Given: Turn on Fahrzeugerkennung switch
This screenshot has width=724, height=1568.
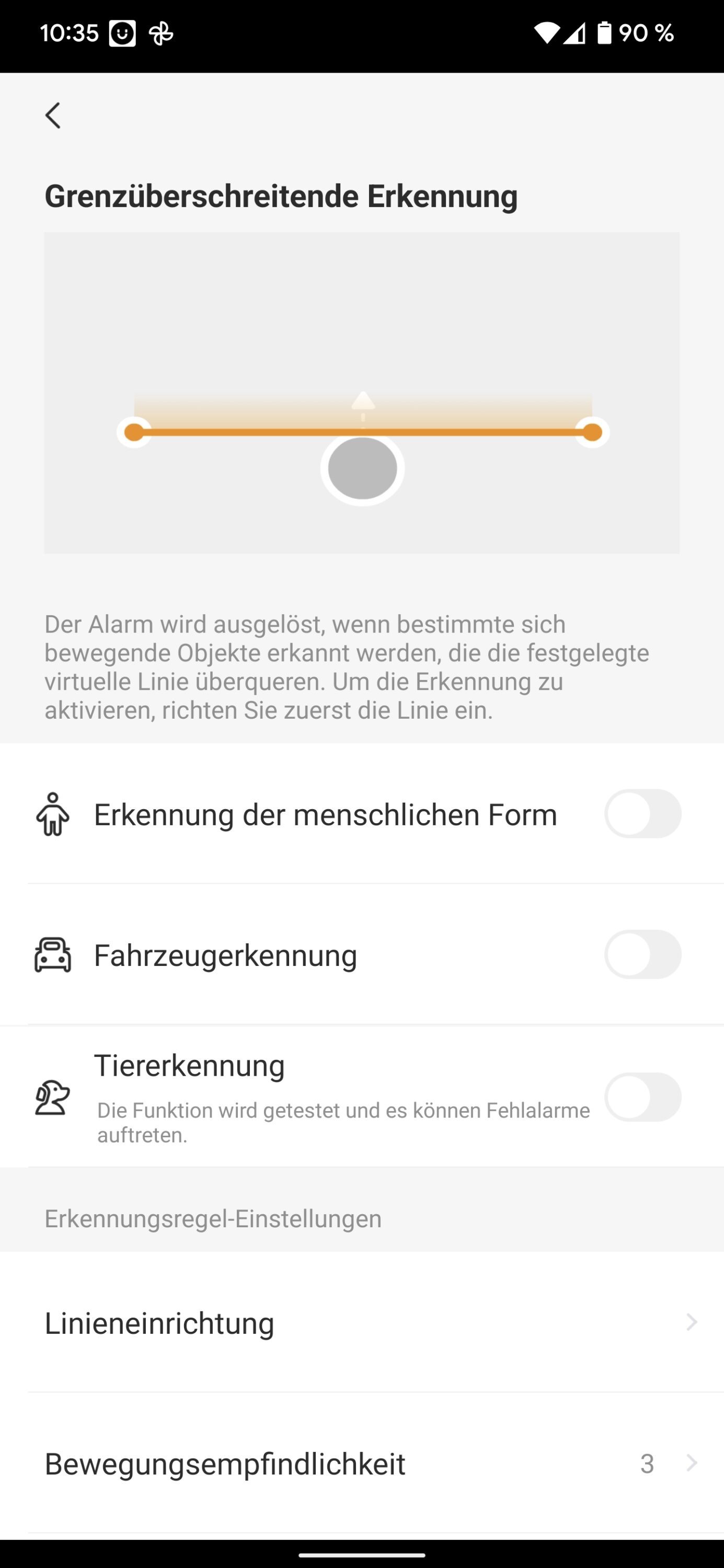Looking at the screenshot, I should 642,954.
